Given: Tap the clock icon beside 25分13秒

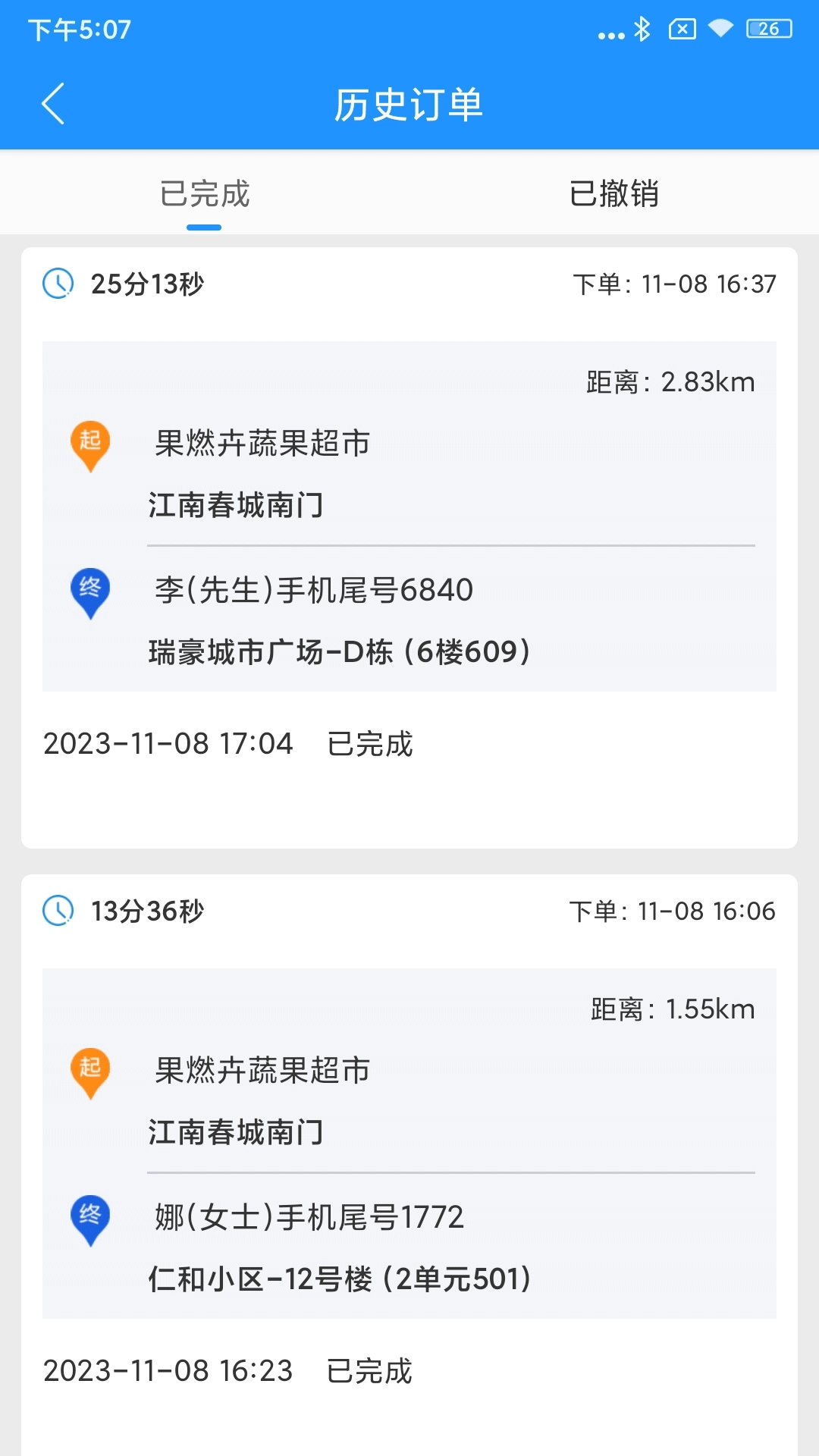Looking at the screenshot, I should point(57,284).
